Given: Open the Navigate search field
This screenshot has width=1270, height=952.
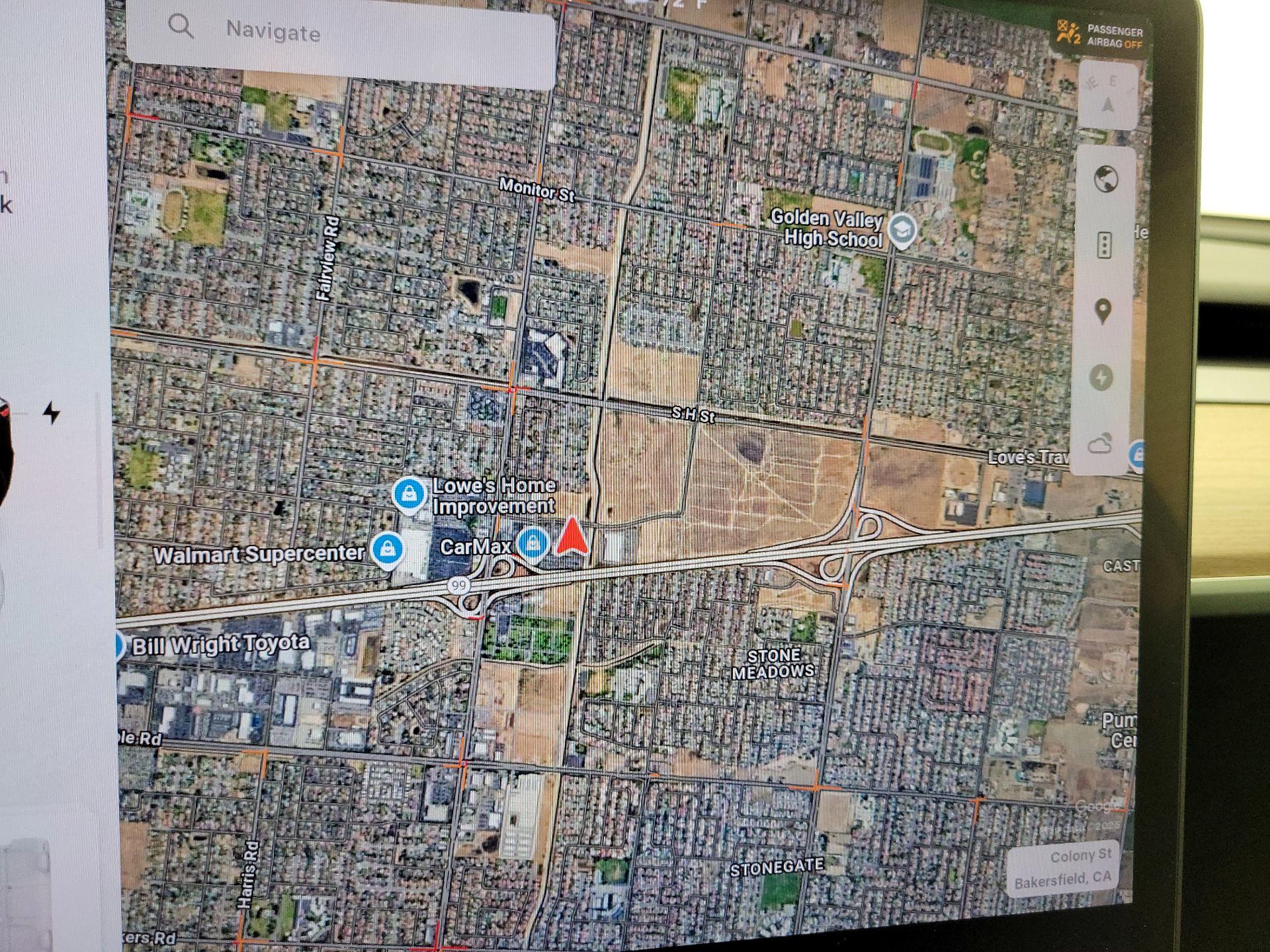Looking at the screenshot, I should click(x=341, y=33).
